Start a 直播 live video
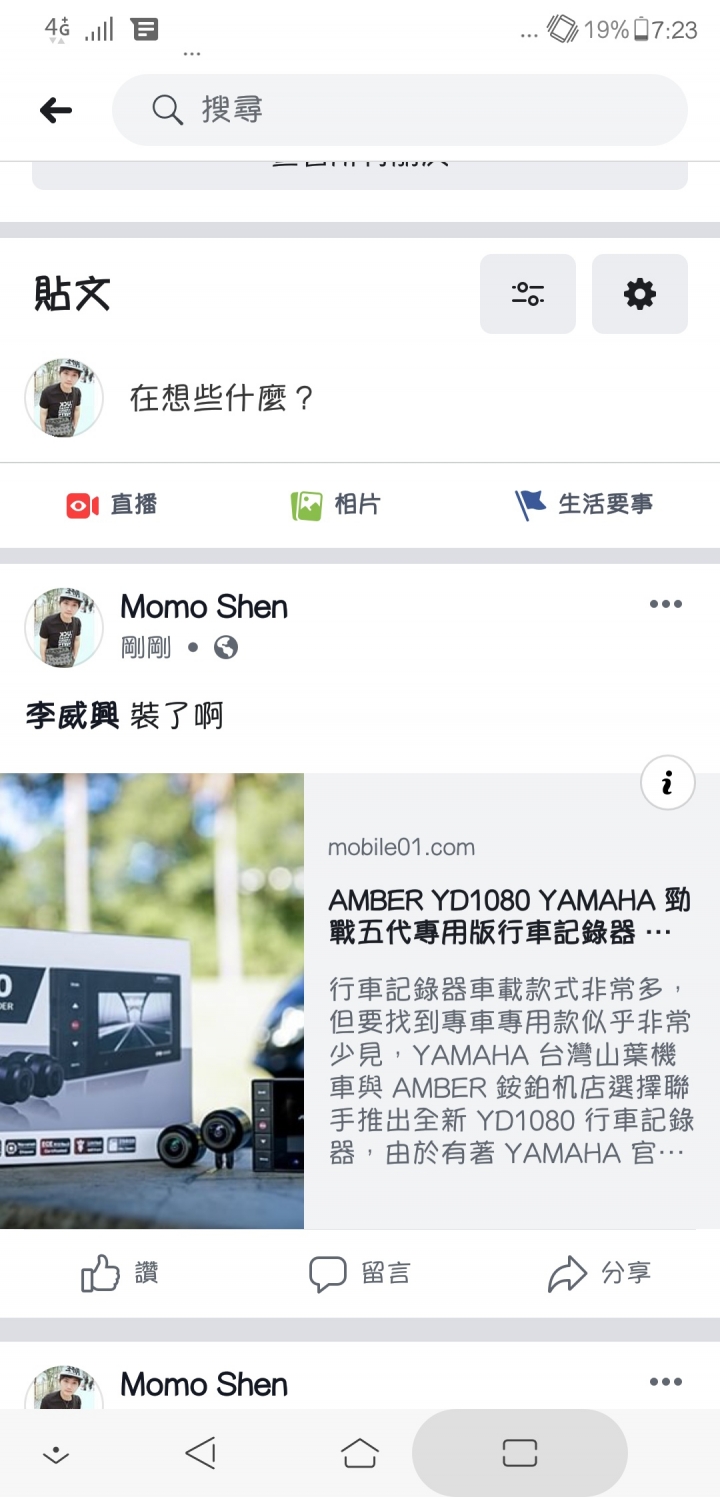 [112, 505]
